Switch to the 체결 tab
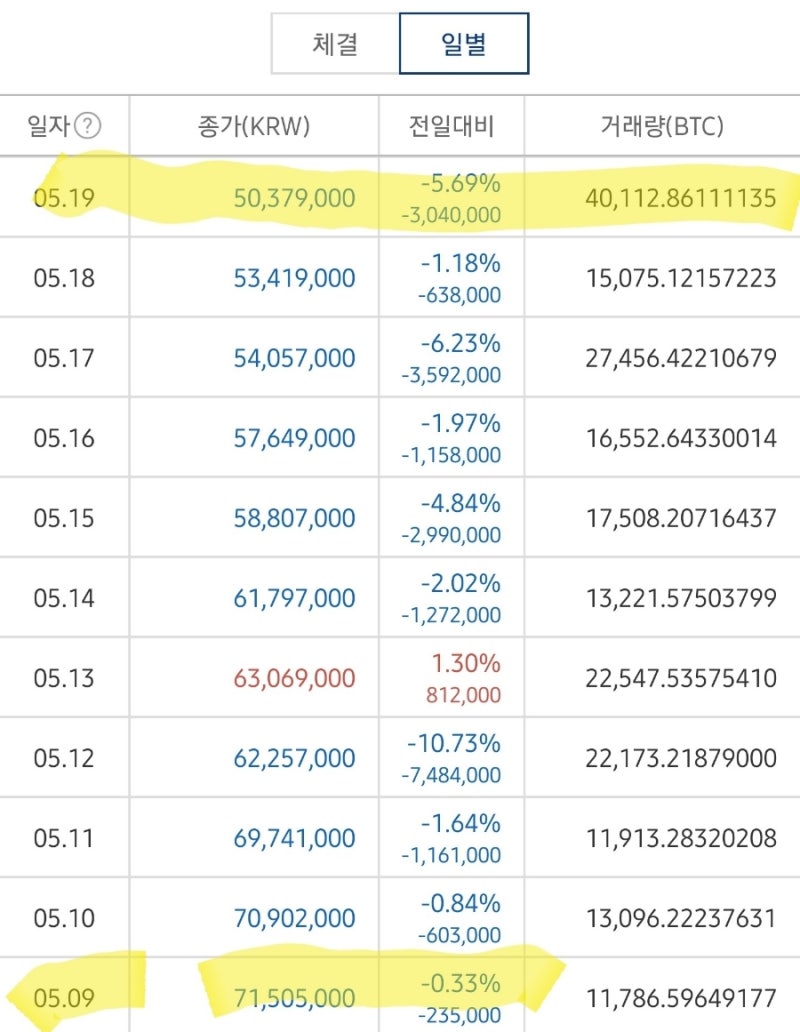800x1032 pixels. (334, 43)
